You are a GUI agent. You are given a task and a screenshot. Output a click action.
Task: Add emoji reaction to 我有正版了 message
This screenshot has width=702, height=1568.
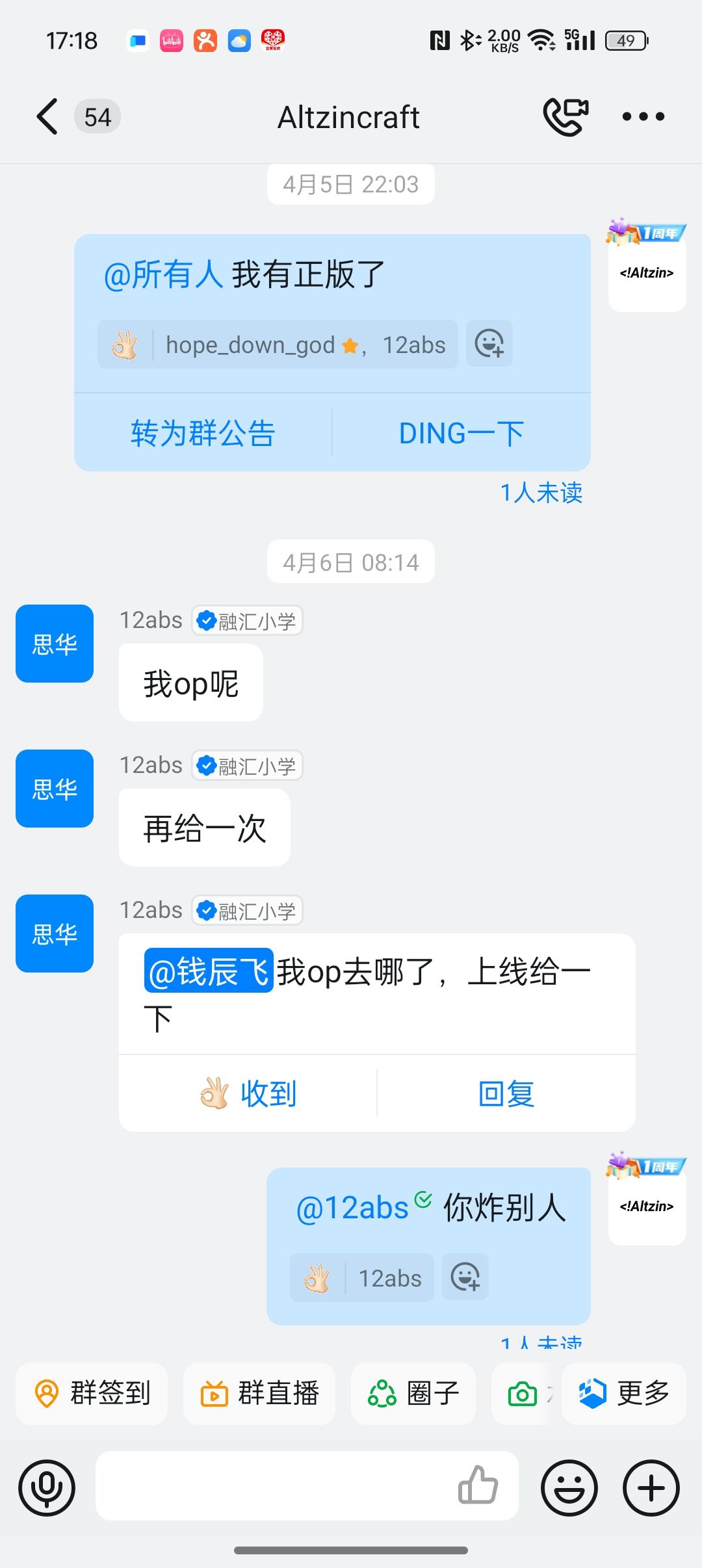tap(489, 344)
